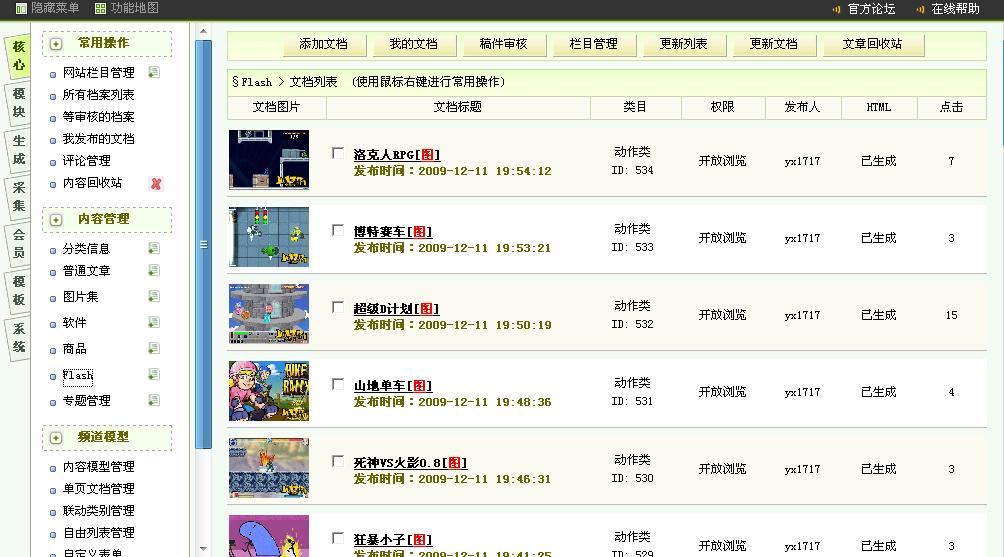Image resolution: width=1004 pixels, height=557 pixels.
Task: Switch to the 模块 side tab
Action: point(19,102)
